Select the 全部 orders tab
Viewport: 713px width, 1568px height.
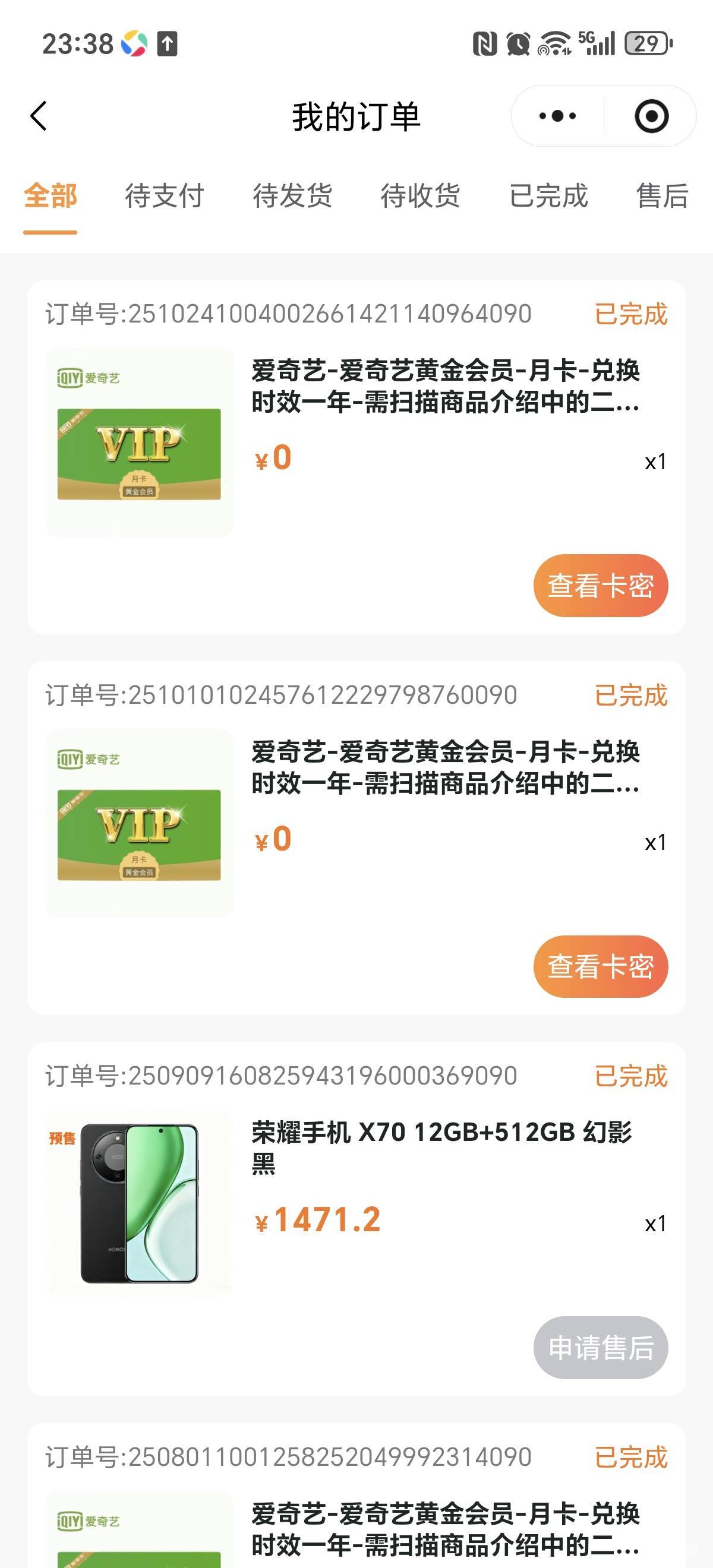[x=50, y=196]
